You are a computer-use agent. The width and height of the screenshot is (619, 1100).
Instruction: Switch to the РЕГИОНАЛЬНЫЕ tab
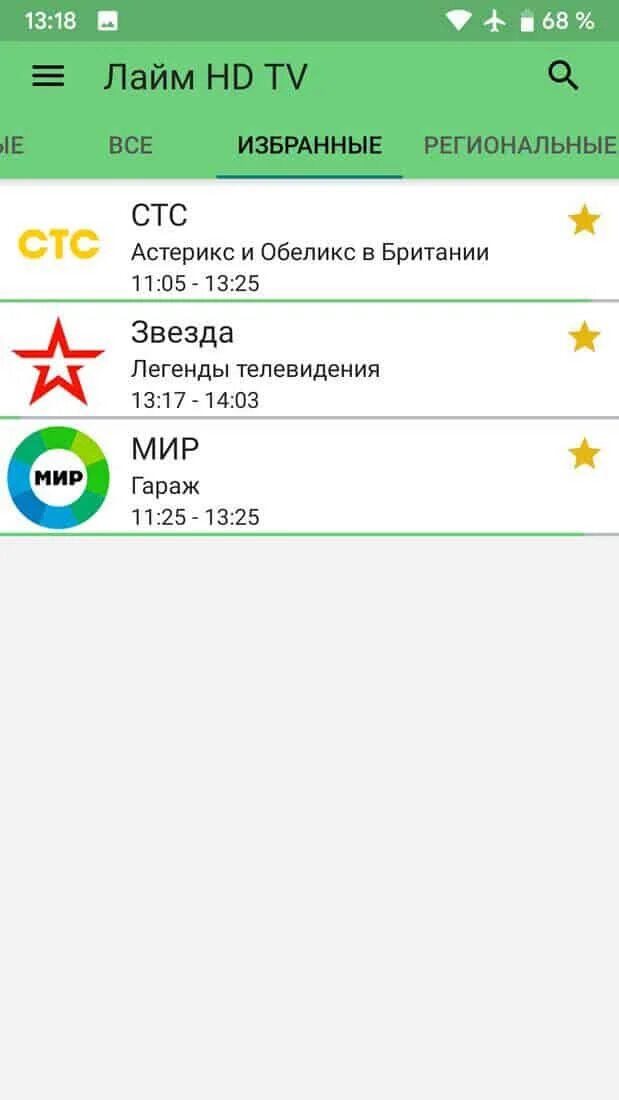click(x=518, y=146)
